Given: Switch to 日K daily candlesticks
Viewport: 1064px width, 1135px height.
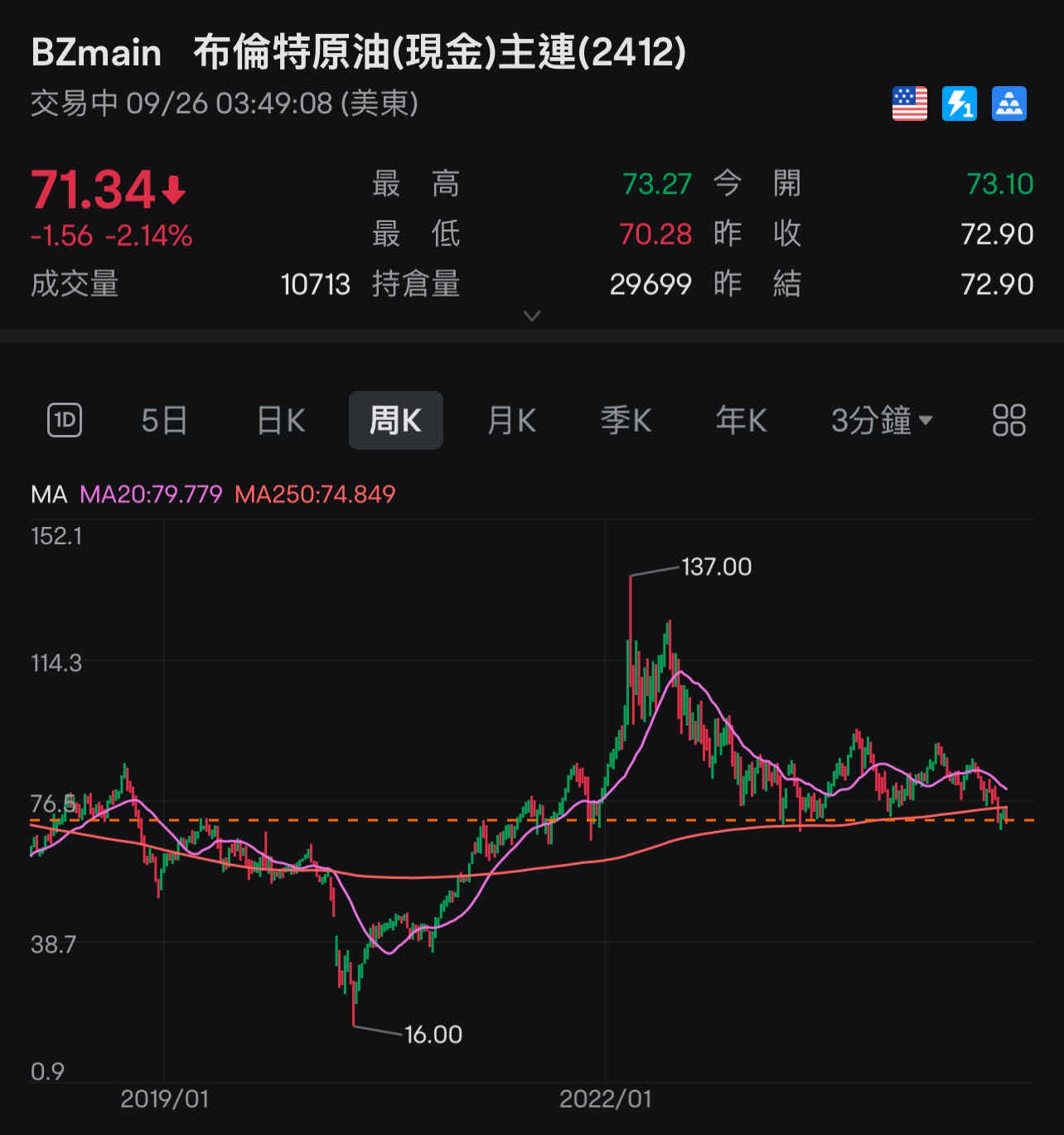Looking at the screenshot, I should (281, 420).
